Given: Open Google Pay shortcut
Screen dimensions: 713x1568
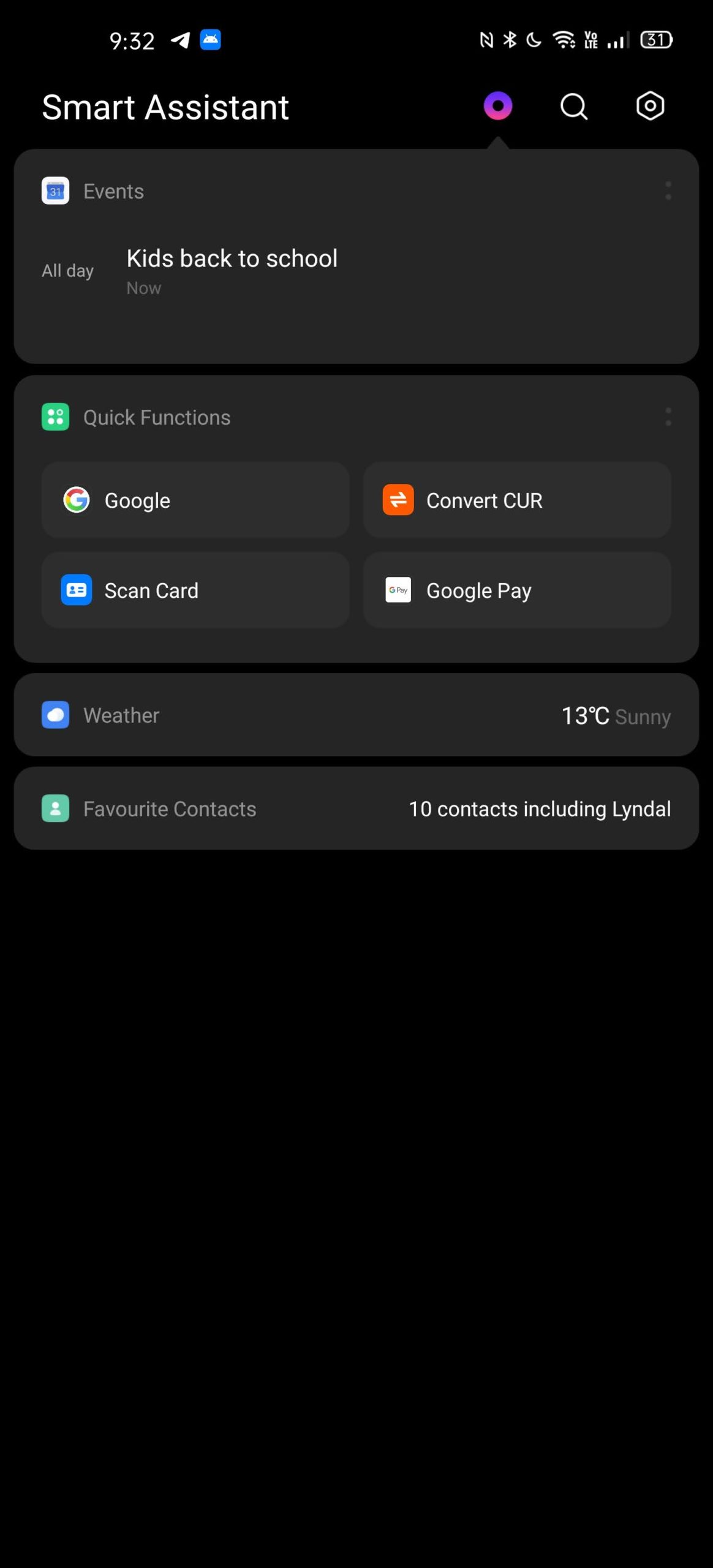Looking at the screenshot, I should [517, 590].
